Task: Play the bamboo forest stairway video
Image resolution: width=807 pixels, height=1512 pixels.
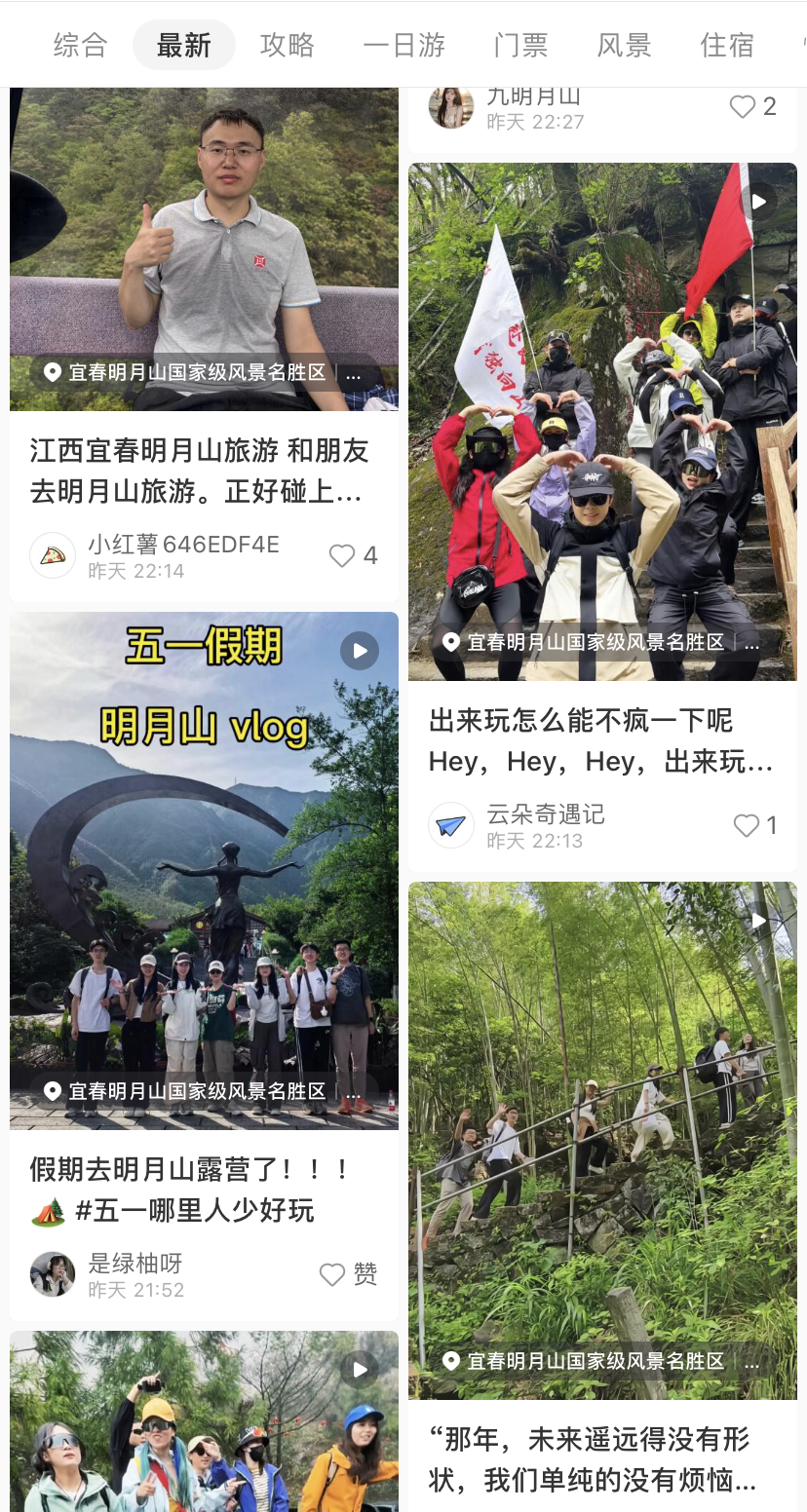Action: point(757,921)
